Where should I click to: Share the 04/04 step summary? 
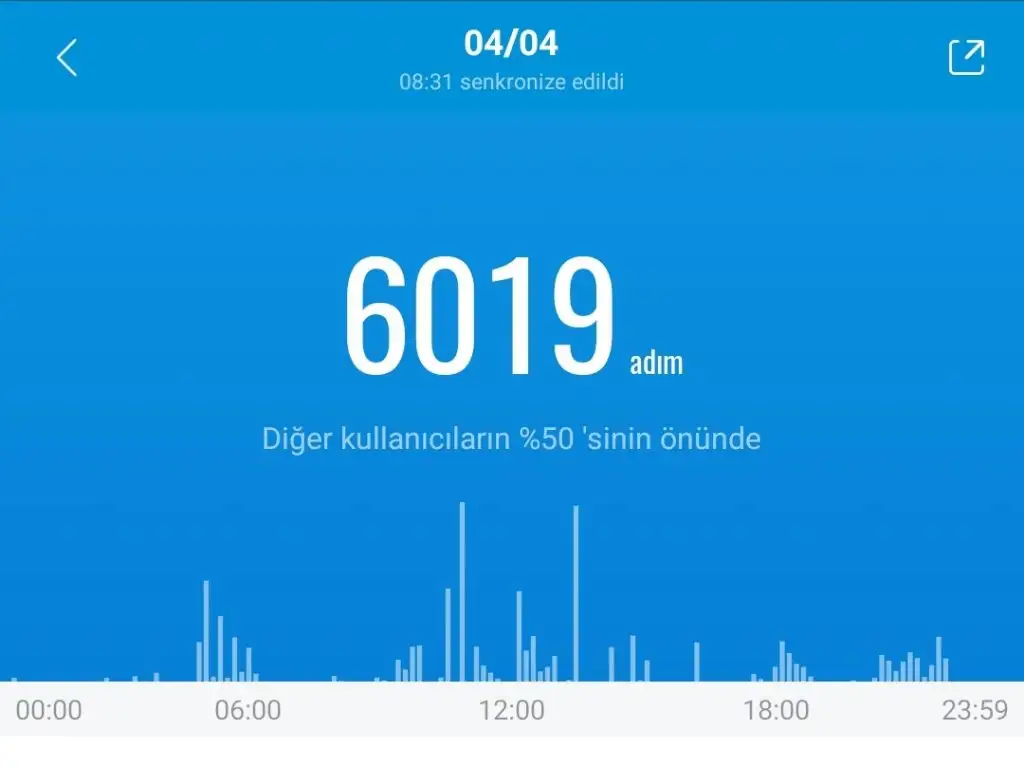pyautogui.click(x=966, y=57)
